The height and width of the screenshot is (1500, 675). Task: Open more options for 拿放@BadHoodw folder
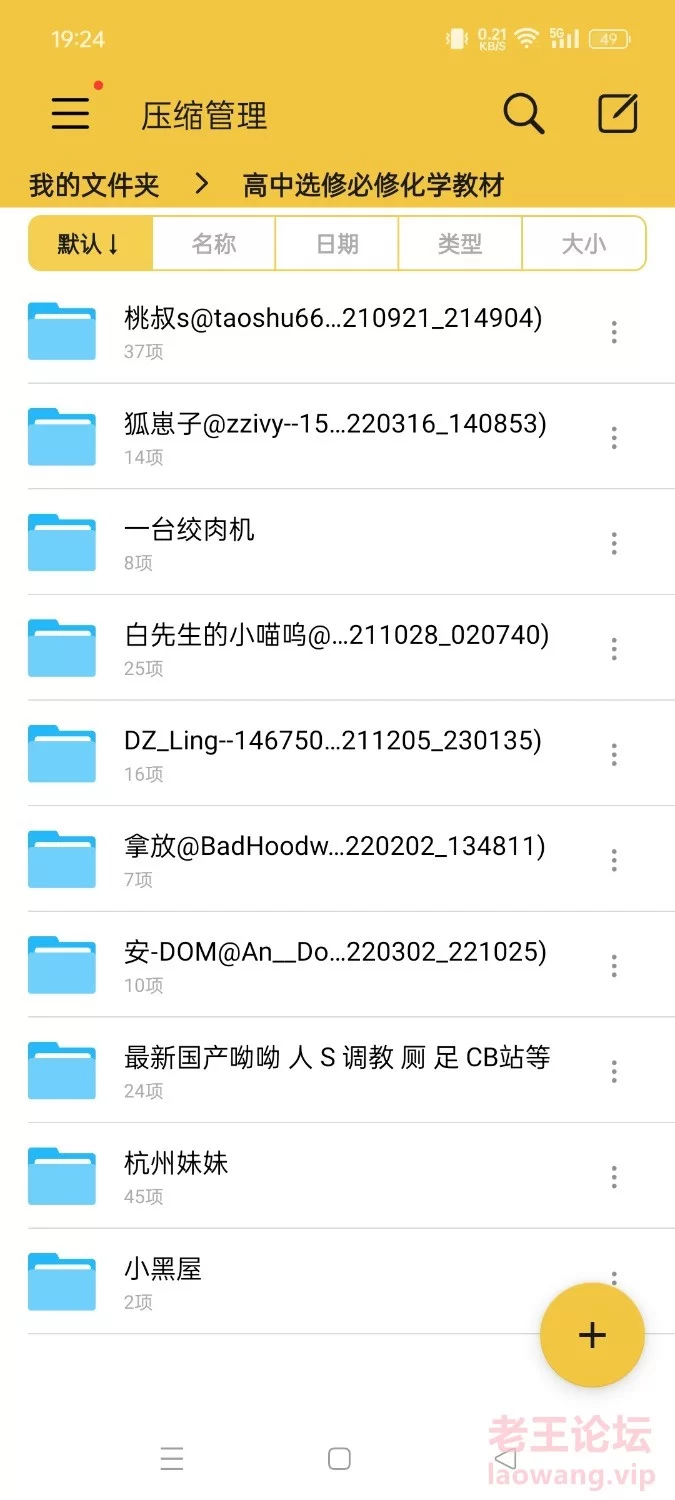pyautogui.click(x=614, y=860)
